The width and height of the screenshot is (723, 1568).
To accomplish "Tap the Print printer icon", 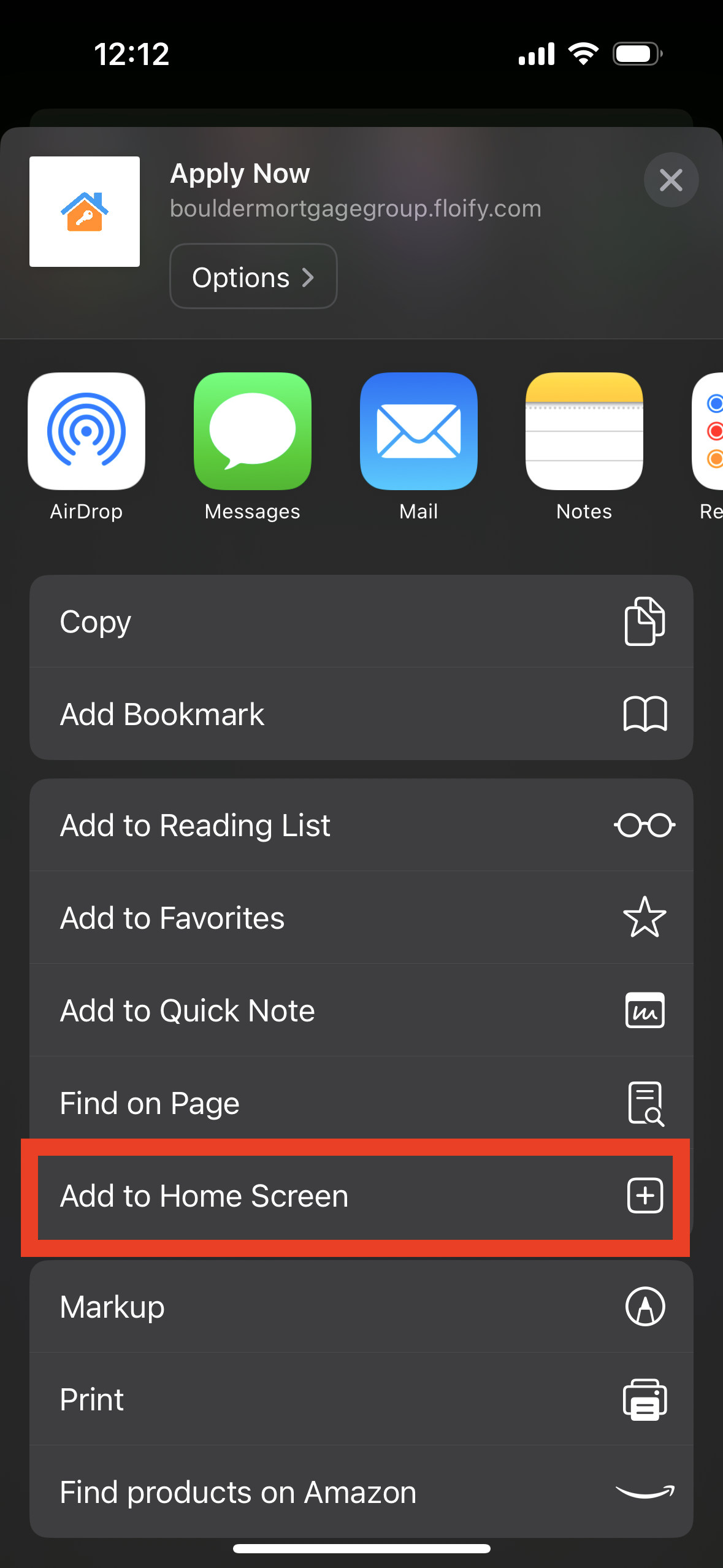I will pos(645,1399).
